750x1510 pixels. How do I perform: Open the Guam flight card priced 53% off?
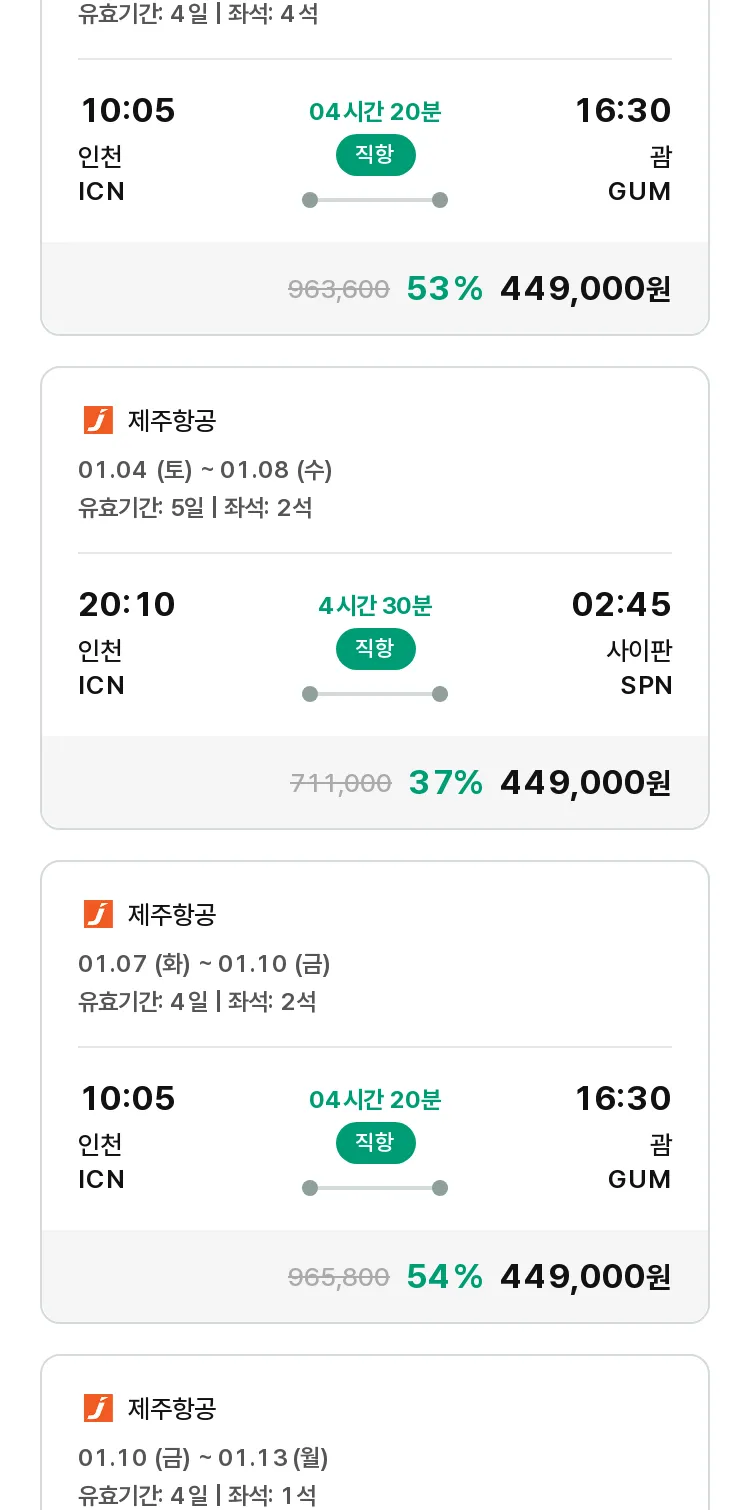pos(375,167)
